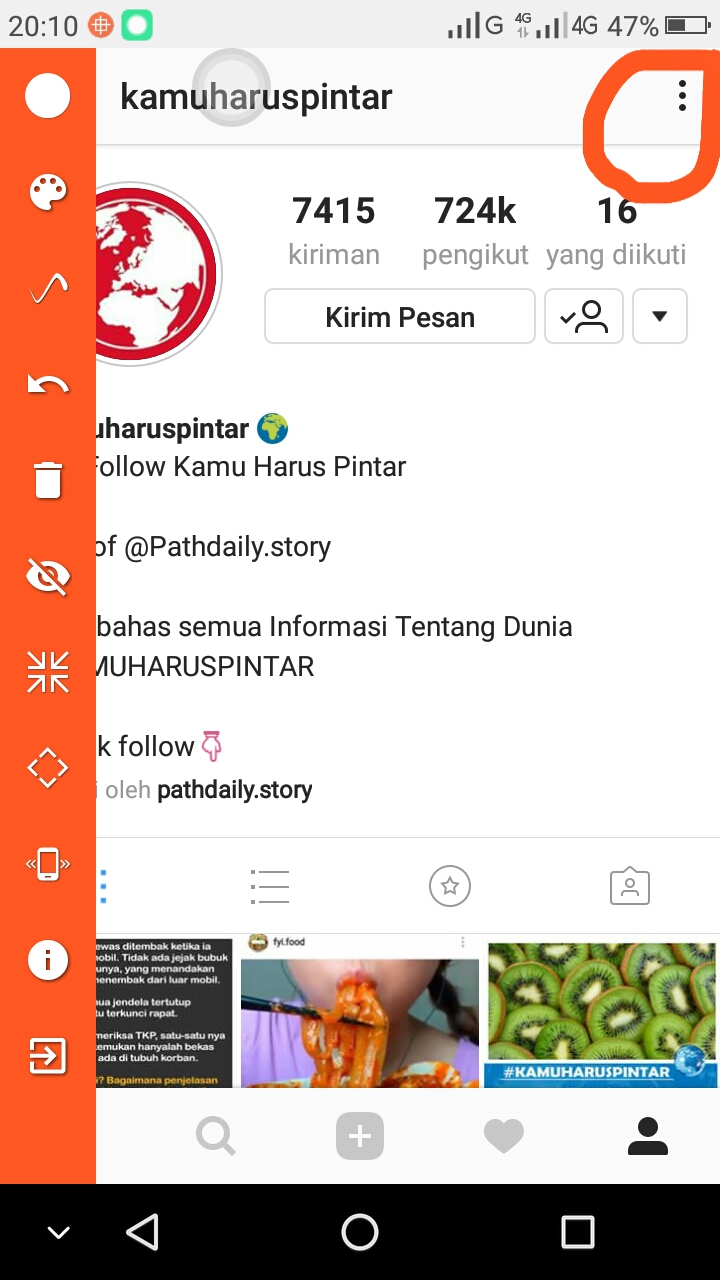Open the three-dot overflow menu

tap(682, 96)
